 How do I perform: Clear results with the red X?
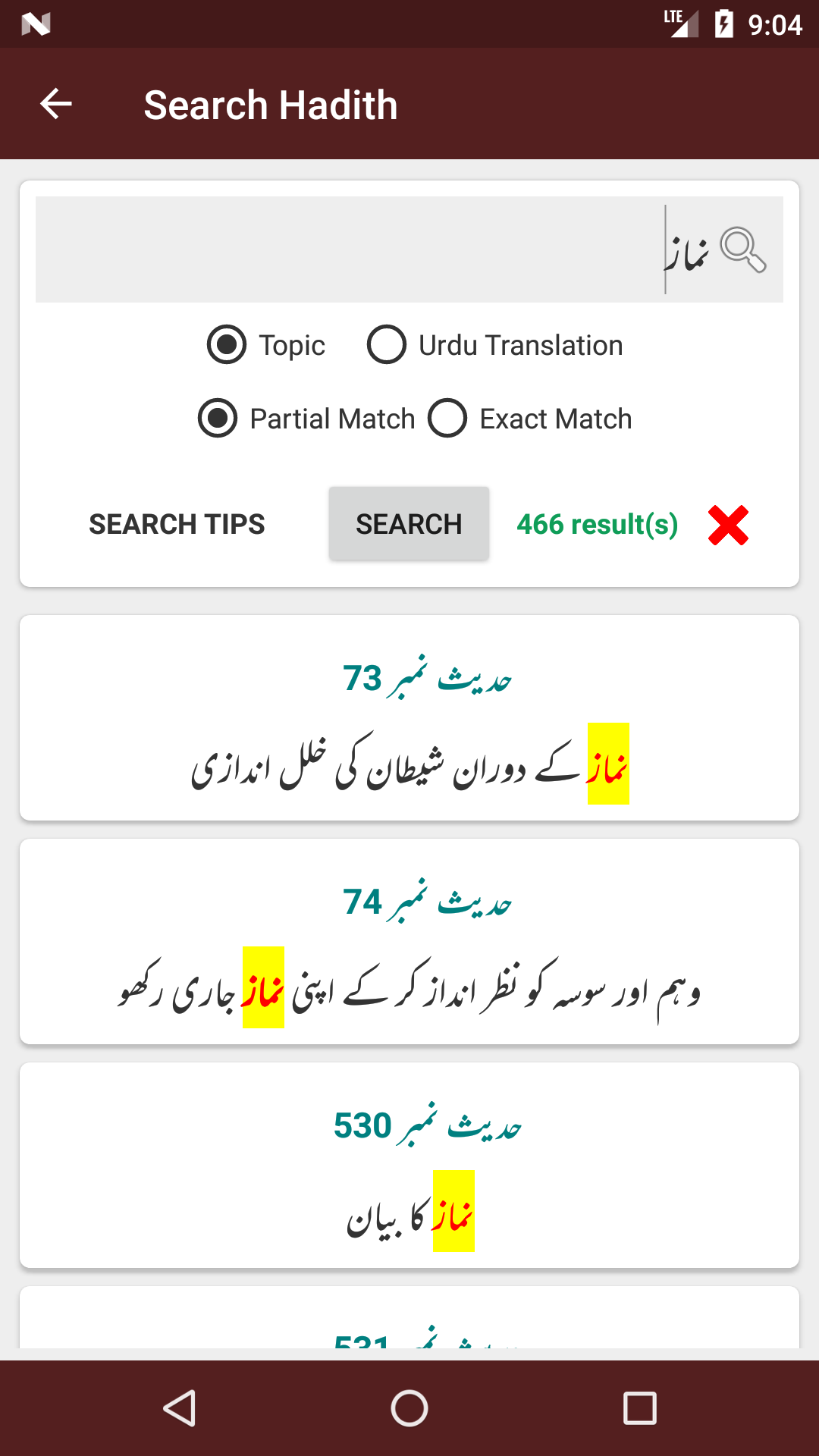[728, 525]
